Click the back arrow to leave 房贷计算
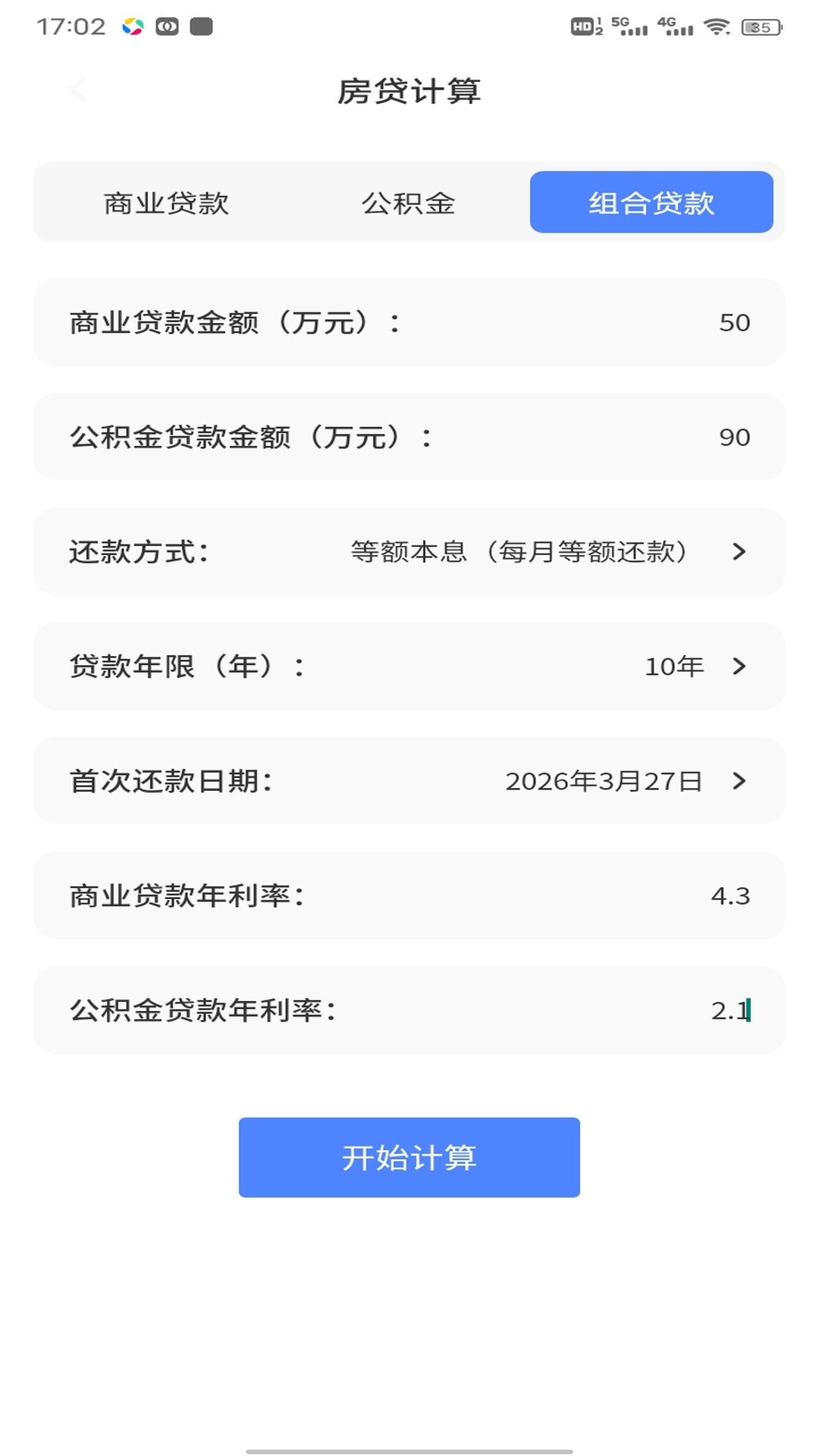Screen dimensions: 819x1456 pos(78,89)
